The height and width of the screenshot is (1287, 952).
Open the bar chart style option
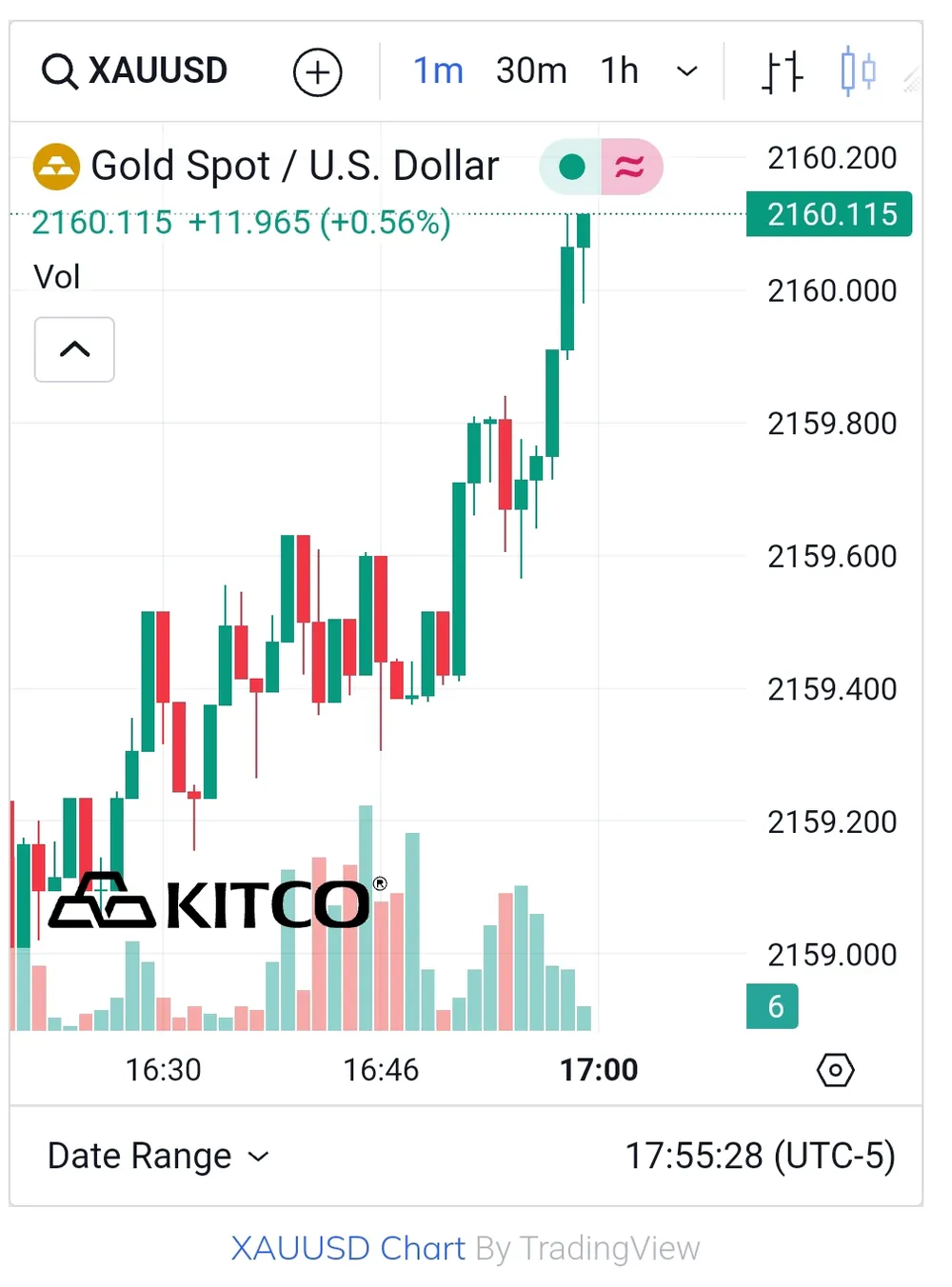click(783, 71)
